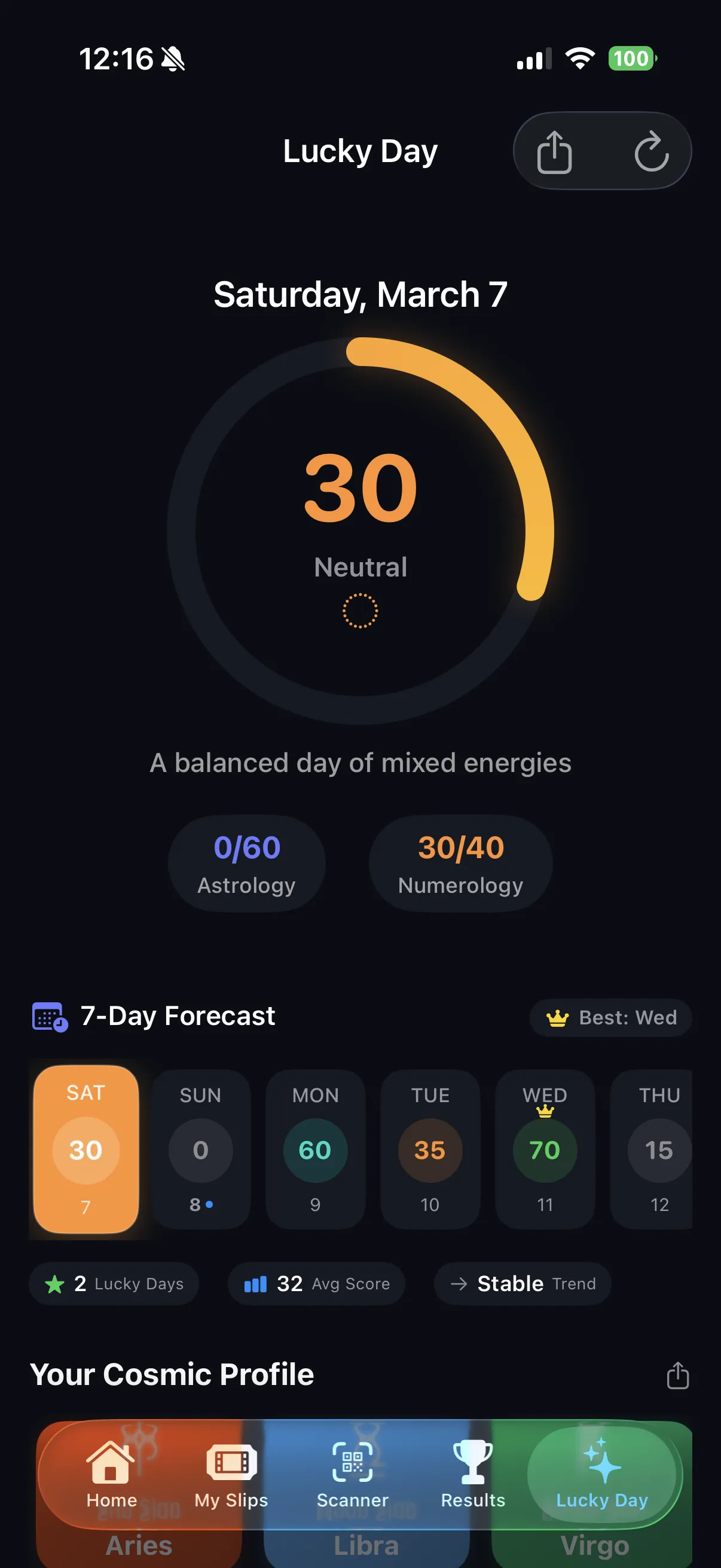Tap the share icon next to Lucky Day title

point(555,151)
